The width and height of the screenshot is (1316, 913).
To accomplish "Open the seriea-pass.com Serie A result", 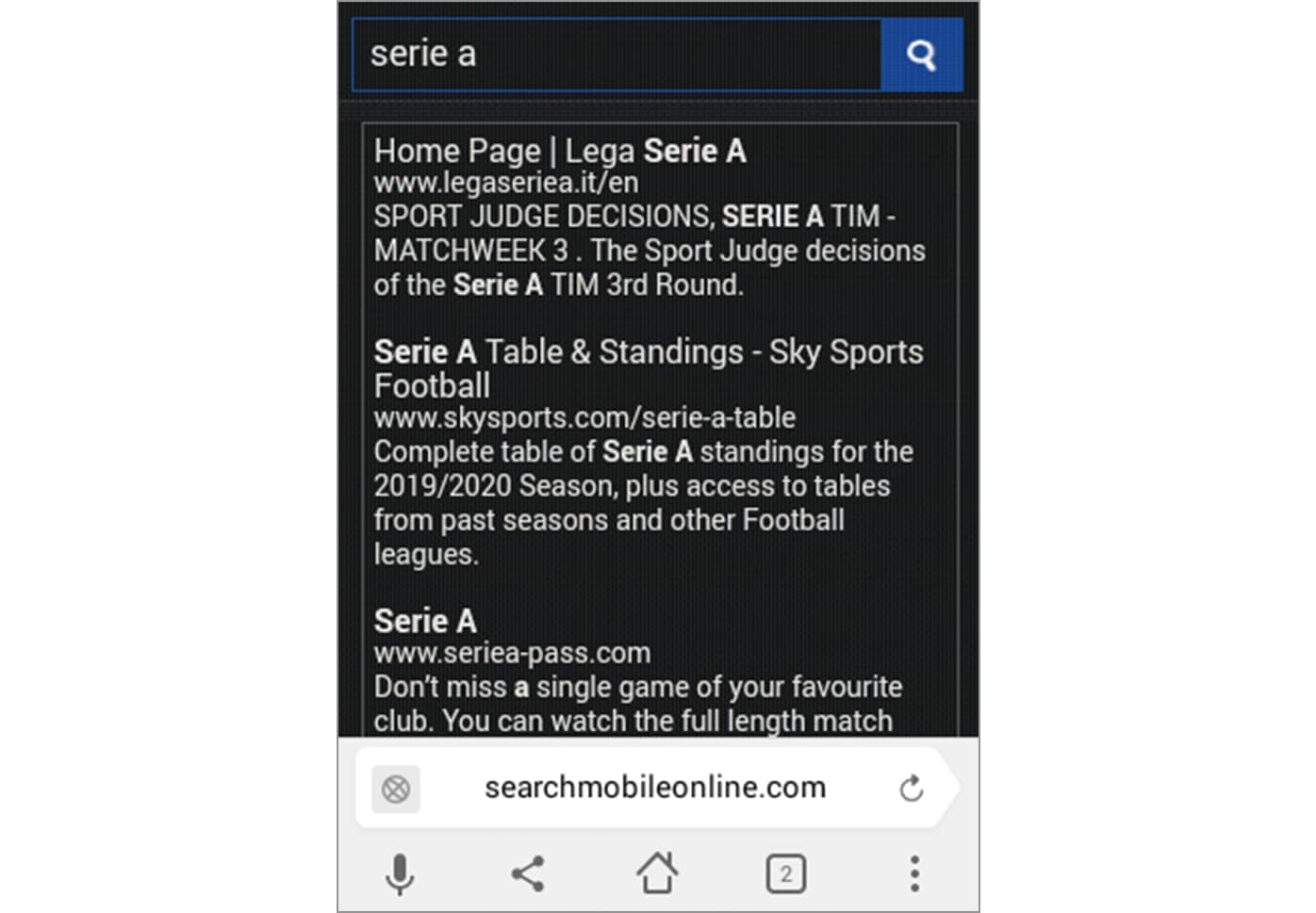I will tap(425, 621).
